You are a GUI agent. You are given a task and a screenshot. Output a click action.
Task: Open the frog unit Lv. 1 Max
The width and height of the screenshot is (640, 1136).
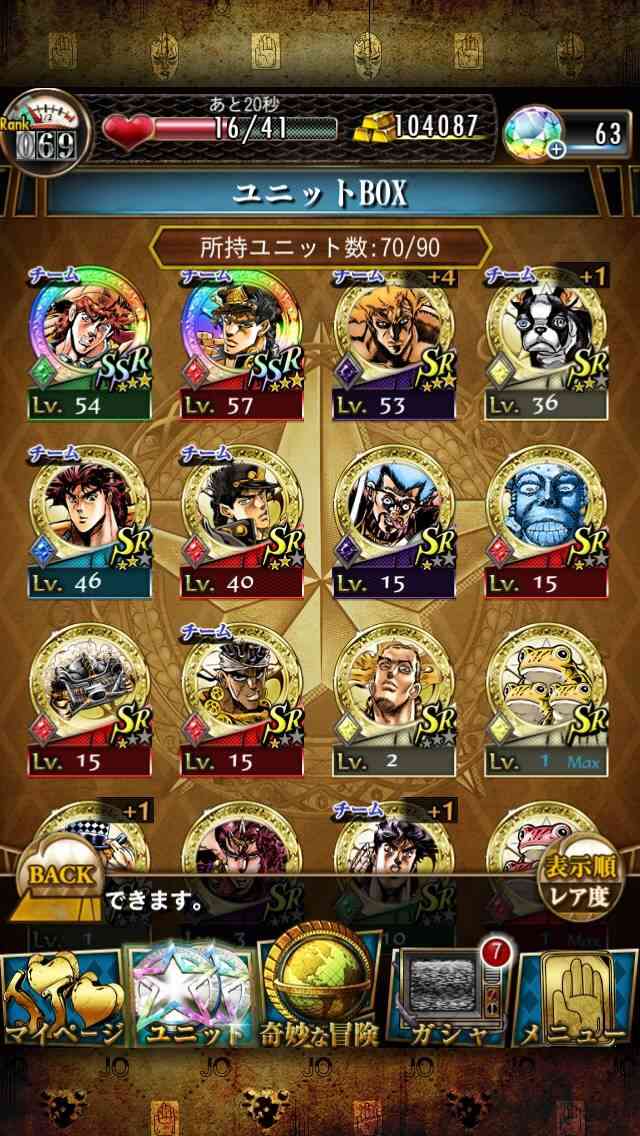point(547,700)
